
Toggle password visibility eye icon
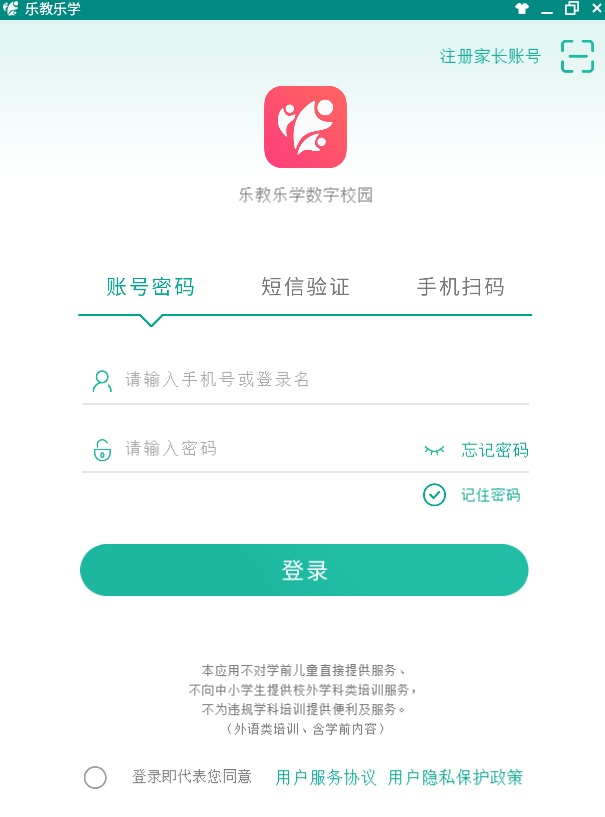coord(434,450)
